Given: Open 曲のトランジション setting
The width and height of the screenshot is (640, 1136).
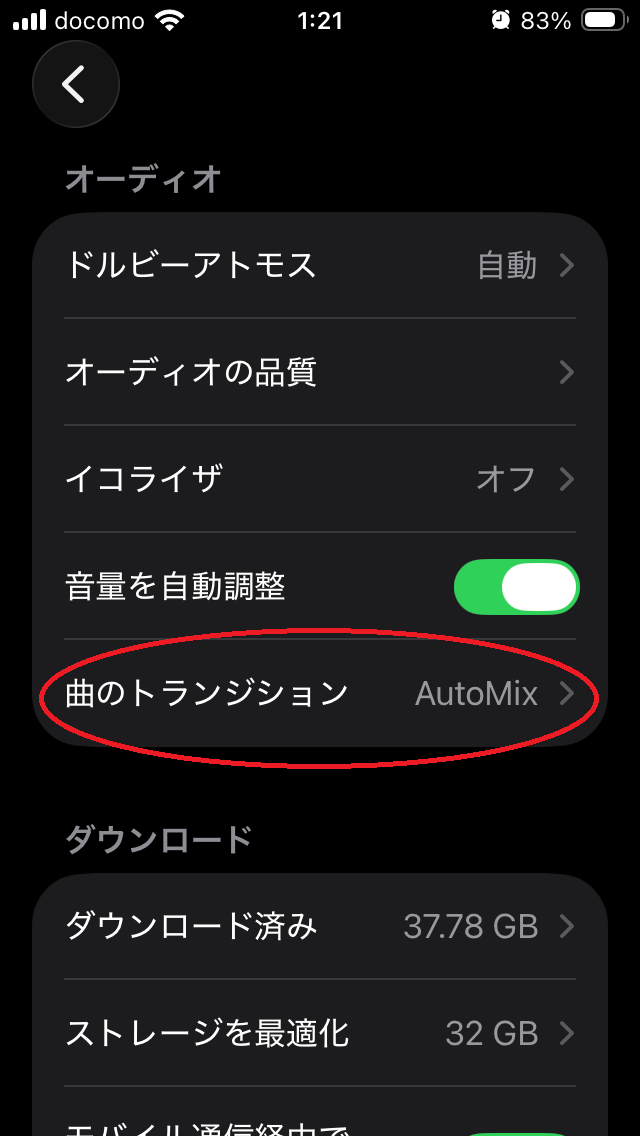Looking at the screenshot, I should 320,694.
